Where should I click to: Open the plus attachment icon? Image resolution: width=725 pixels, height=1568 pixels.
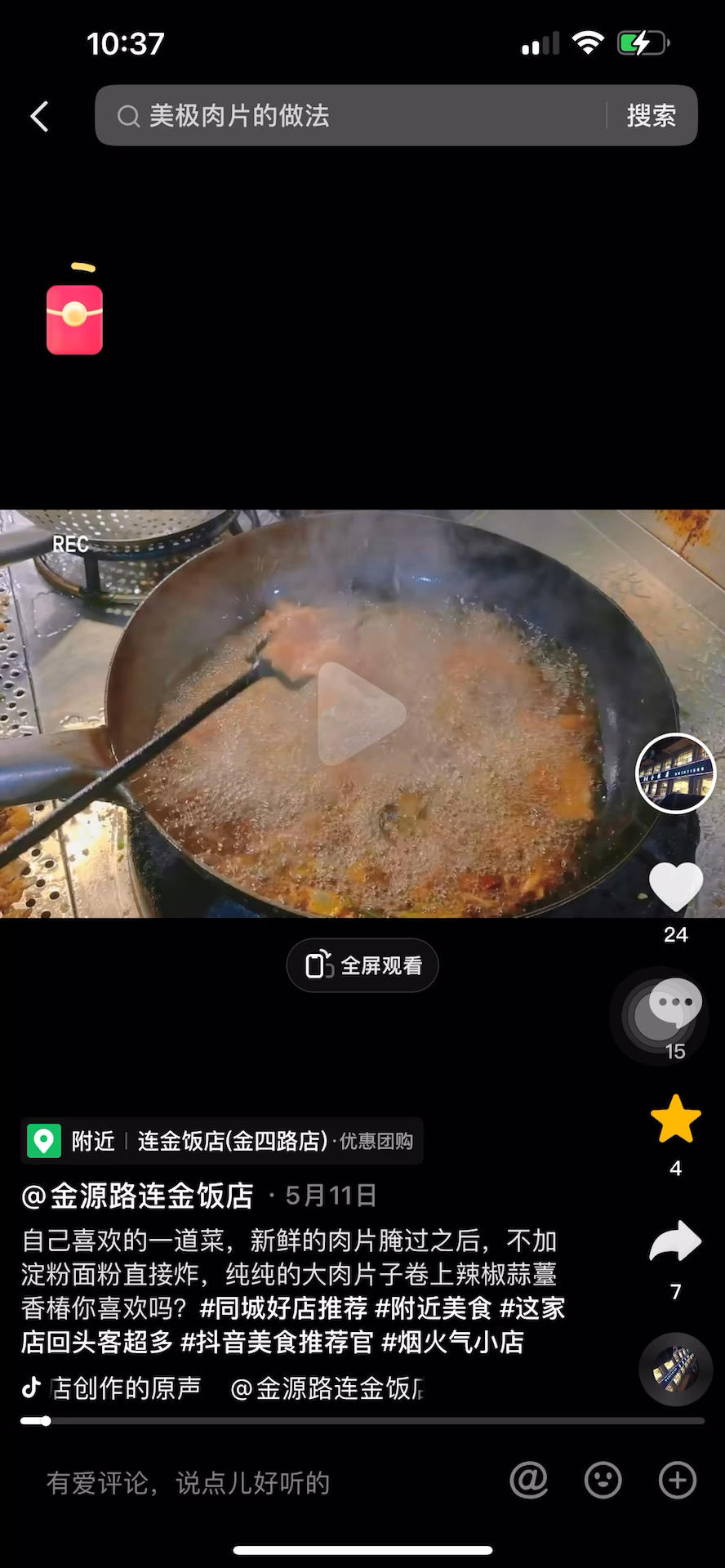click(678, 1480)
